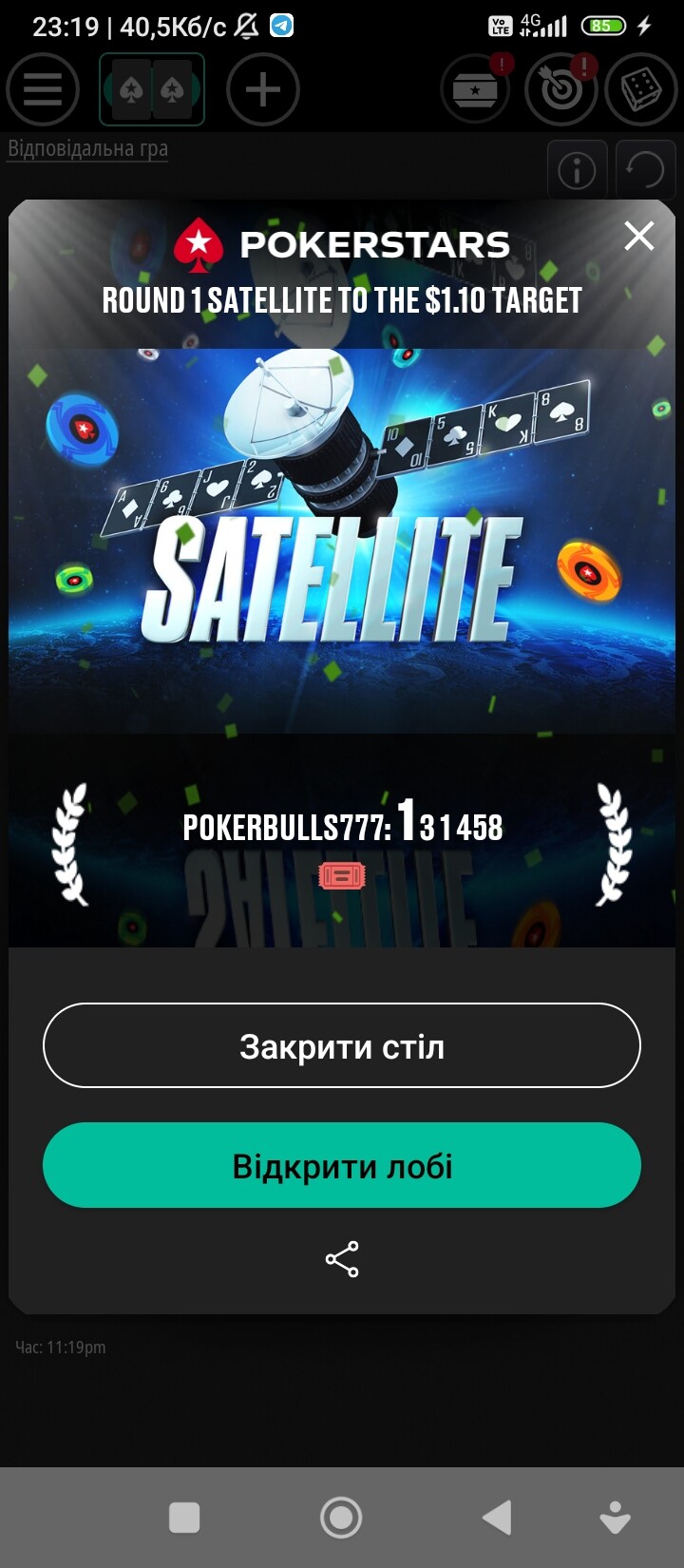Tap the replay arrow icon
This screenshot has width=684, height=1568.
click(x=645, y=171)
